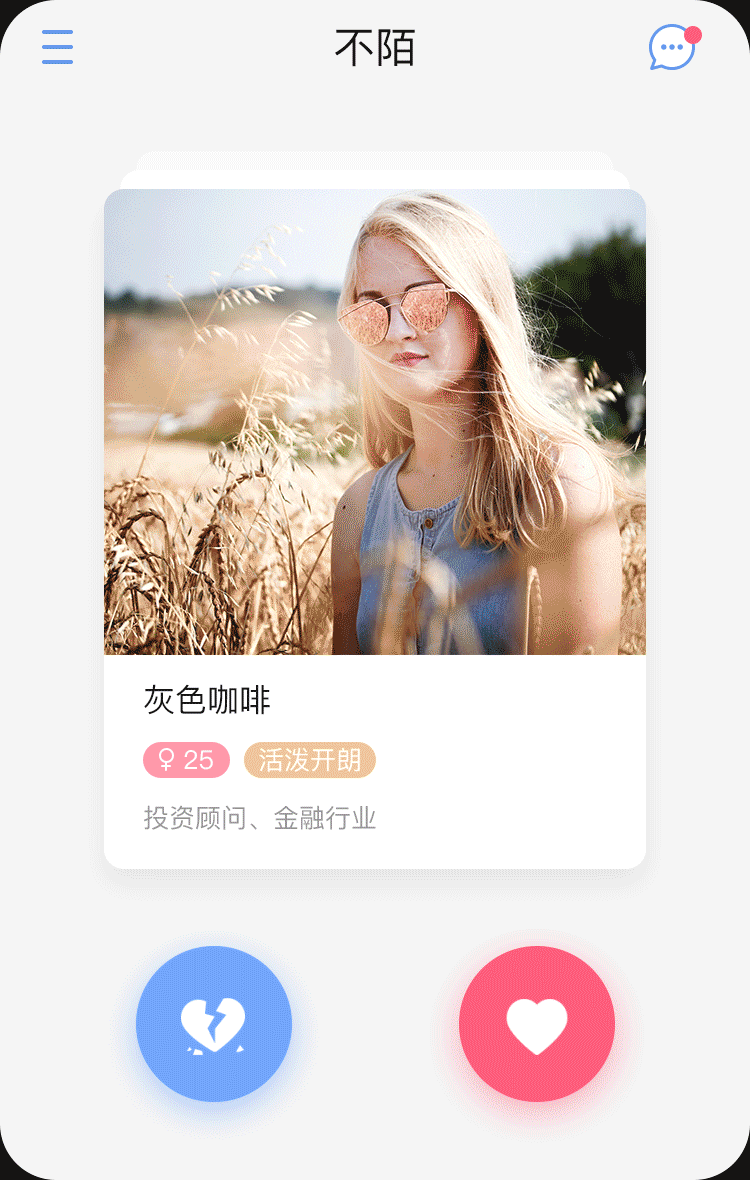Click the 不陌 title in the top bar
Viewport: 750px width, 1180px height.
pyautogui.click(x=374, y=47)
